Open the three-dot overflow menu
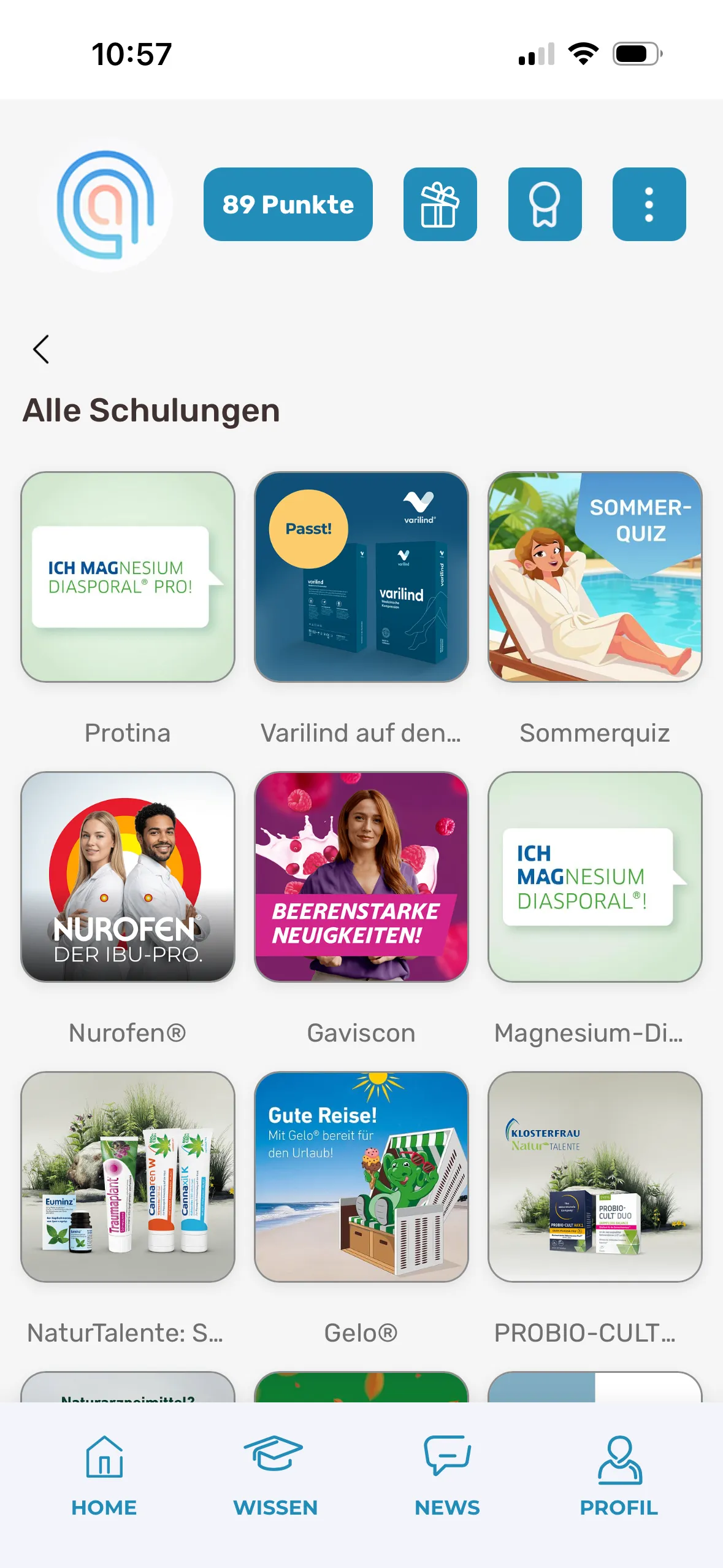Image resolution: width=723 pixels, height=1568 pixels. [649, 204]
